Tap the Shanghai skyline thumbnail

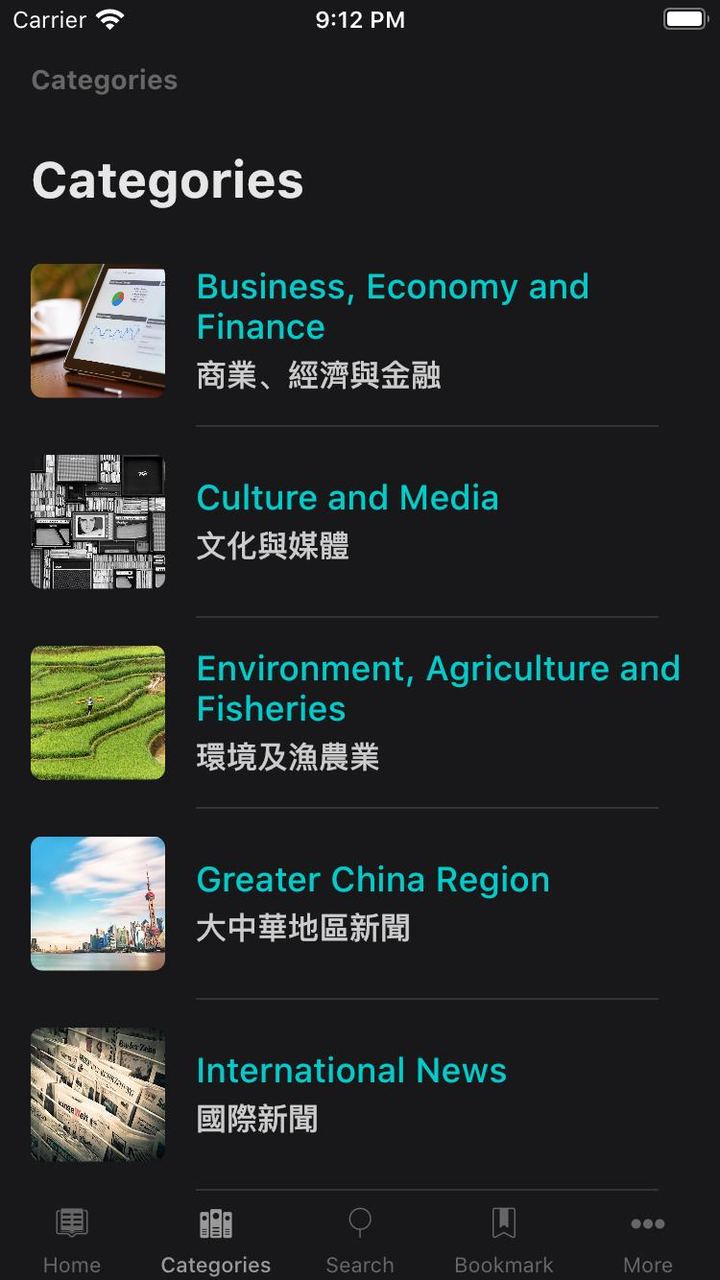point(97,903)
